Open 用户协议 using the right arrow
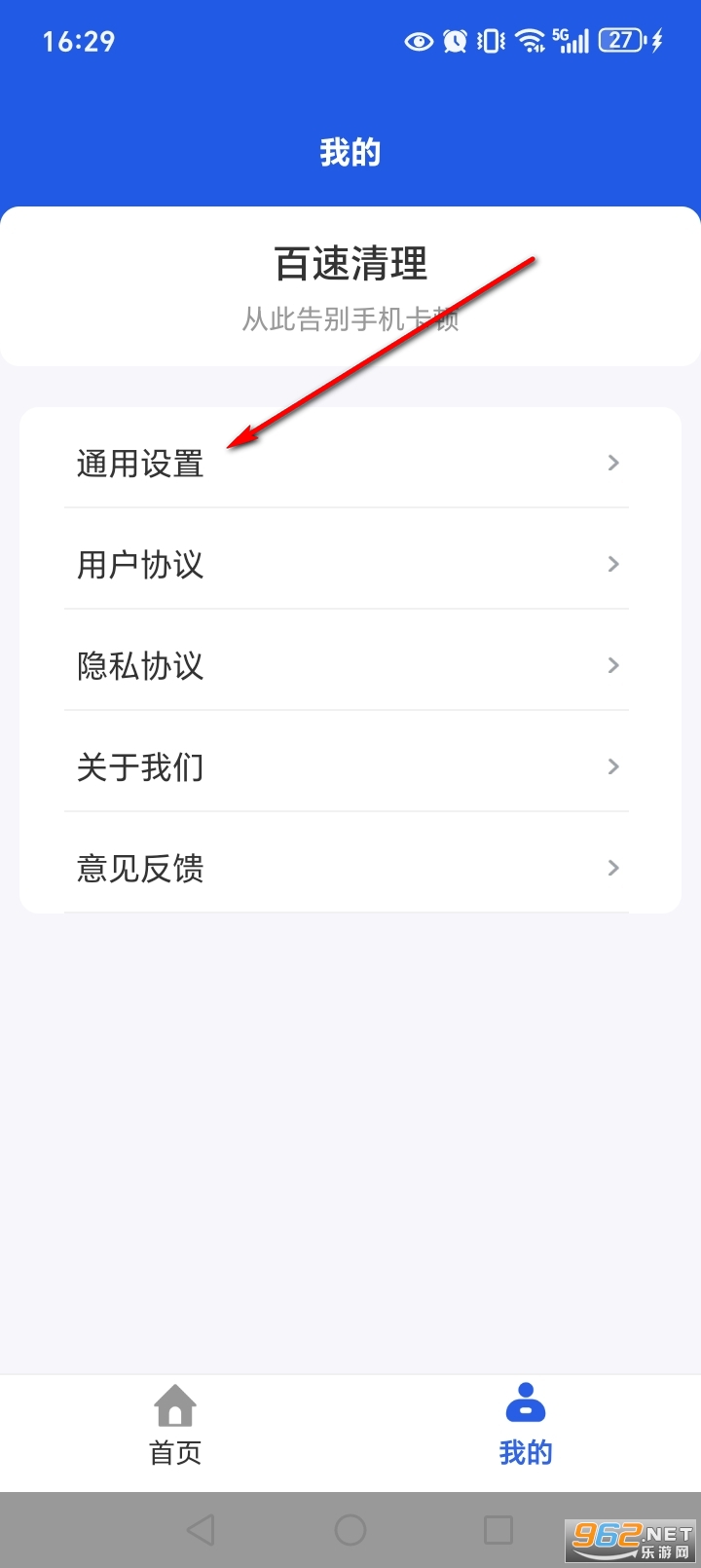 (613, 564)
